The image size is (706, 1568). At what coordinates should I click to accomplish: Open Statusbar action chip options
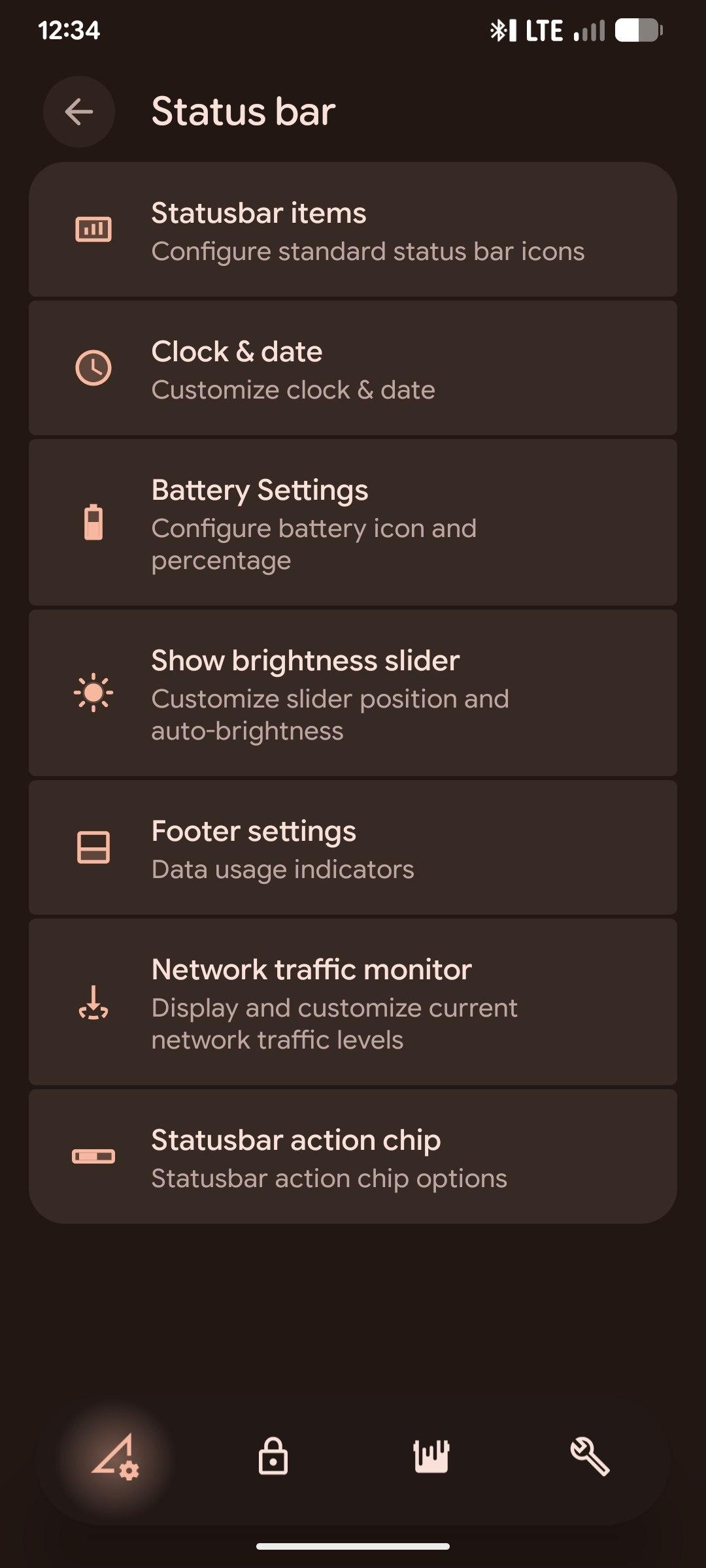(x=353, y=1157)
